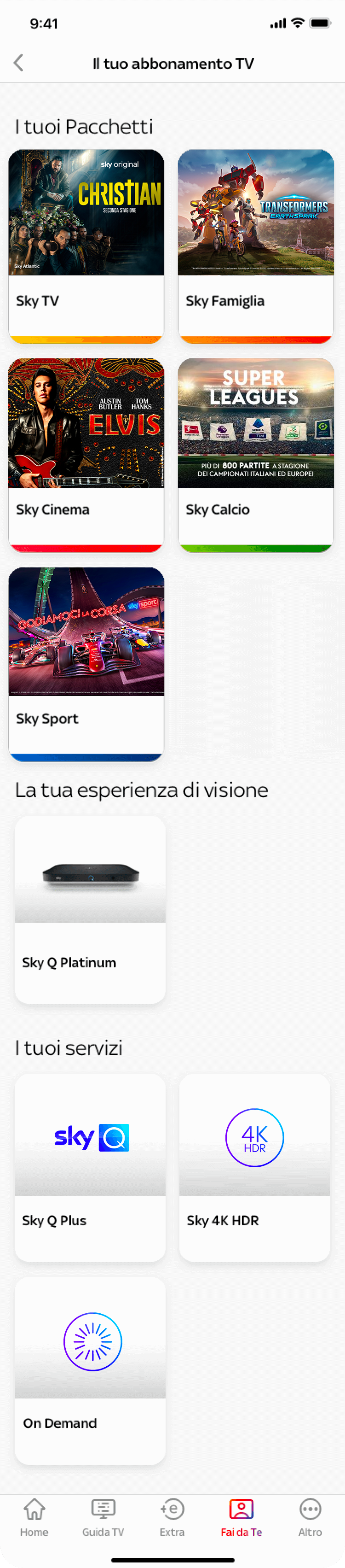The width and height of the screenshot is (345, 1568).
Task: Open the Sky TV package card
Action: point(86,246)
